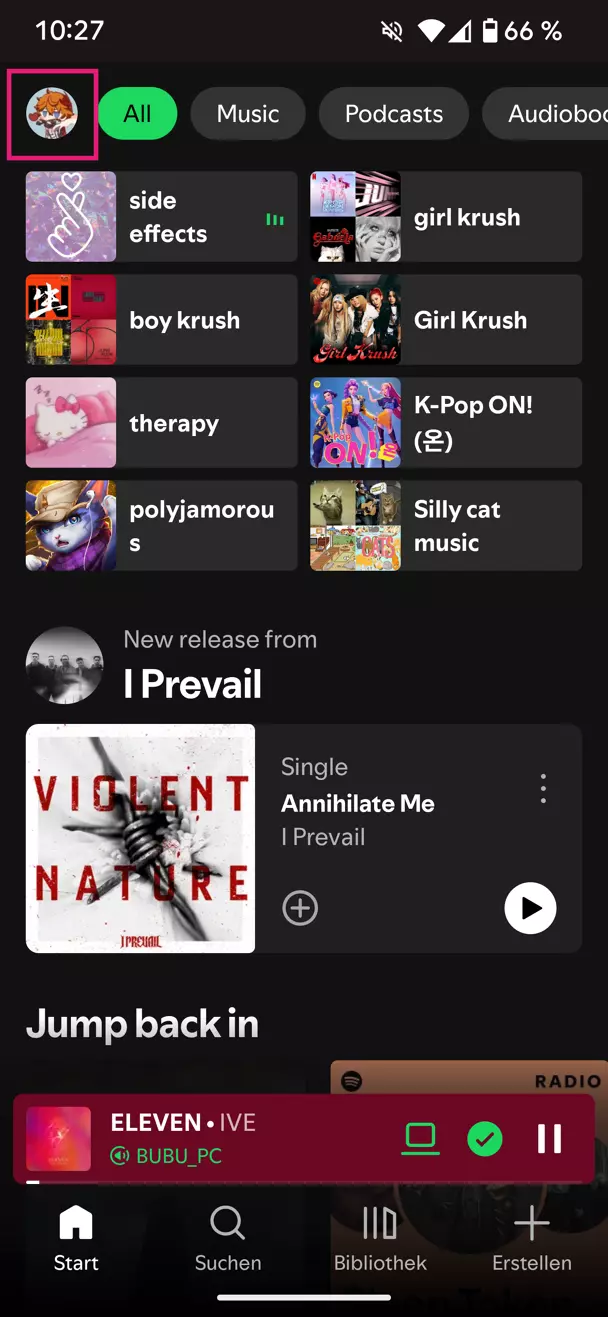The height and width of the screenshot is (1317, 608).
Task: Open the profile avatar menu
Action: (x=52, y=113)
